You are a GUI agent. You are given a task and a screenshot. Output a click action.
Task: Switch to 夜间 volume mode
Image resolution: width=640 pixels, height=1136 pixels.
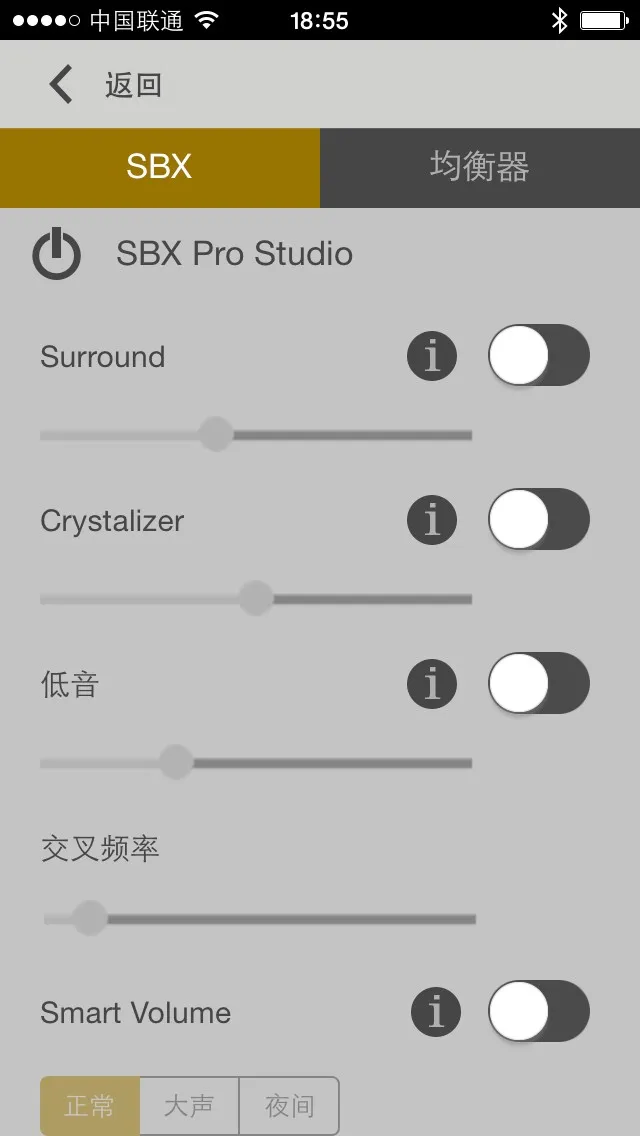click(x=289, y=1106)
